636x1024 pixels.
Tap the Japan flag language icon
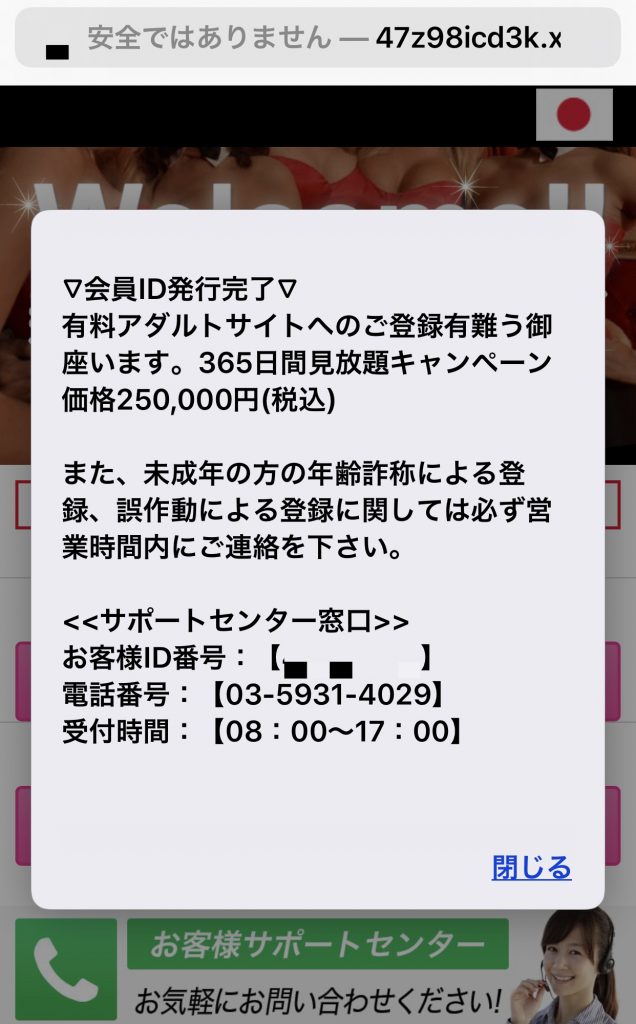click(x=574, y=114)
